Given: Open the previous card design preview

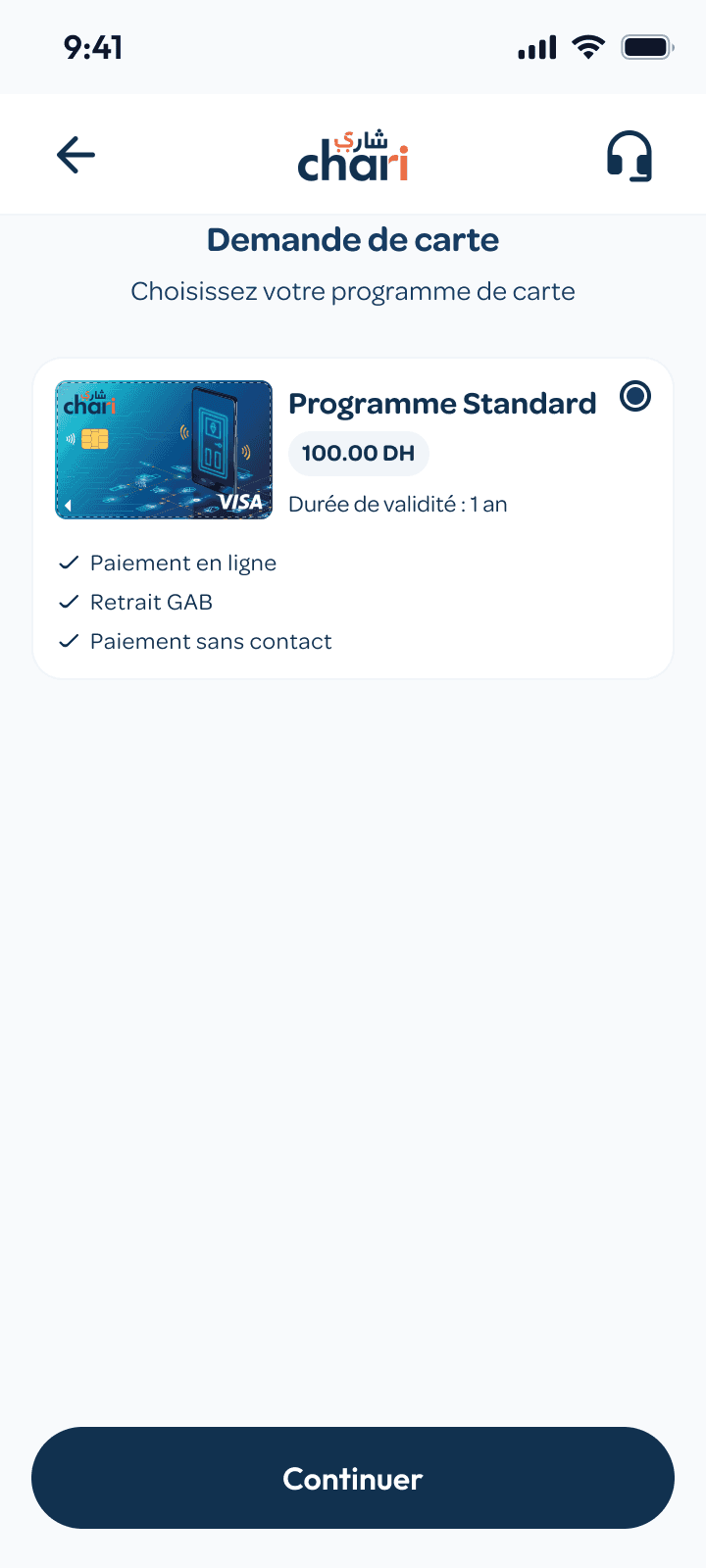Looking at the screenshot, I should click(67, 503).
